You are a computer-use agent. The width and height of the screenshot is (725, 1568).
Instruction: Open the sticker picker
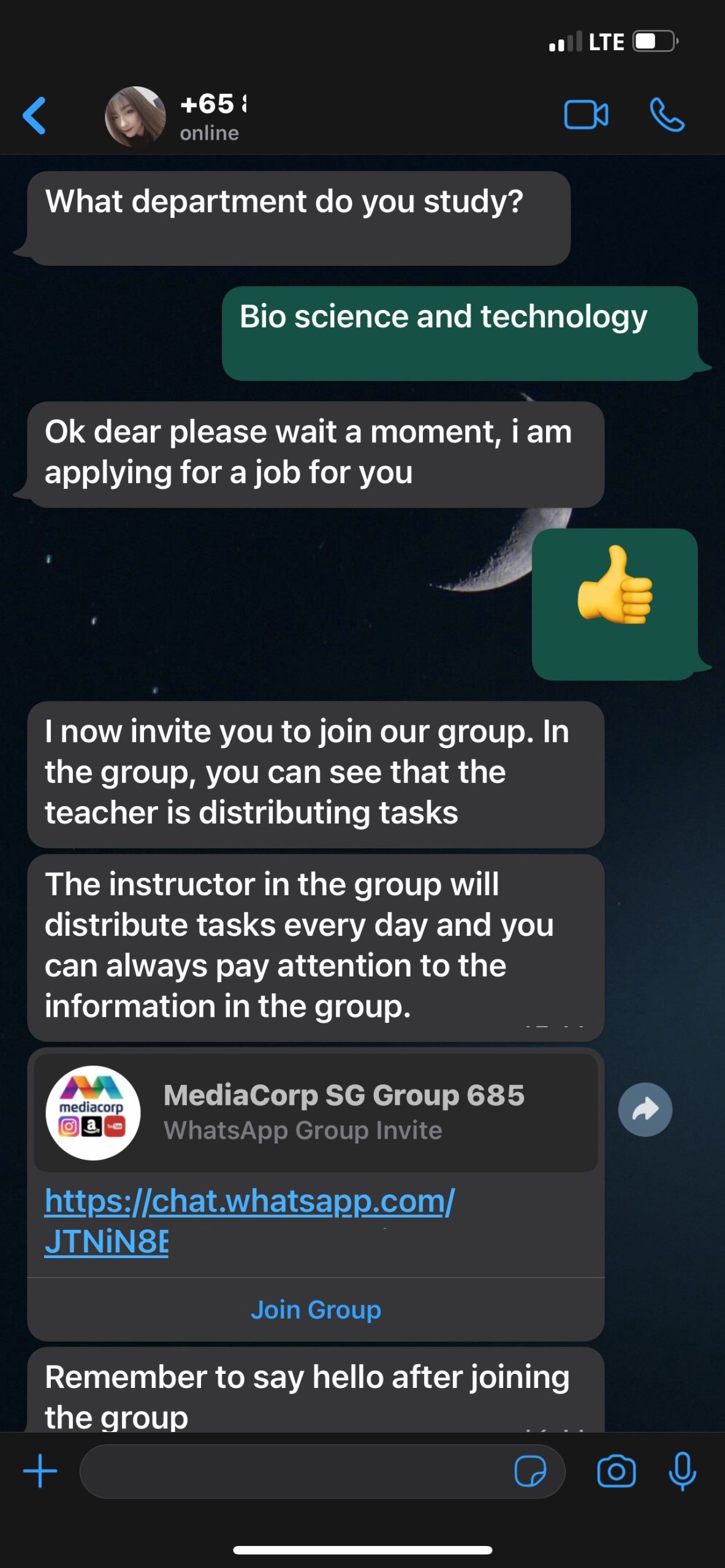pos(530,1471)
